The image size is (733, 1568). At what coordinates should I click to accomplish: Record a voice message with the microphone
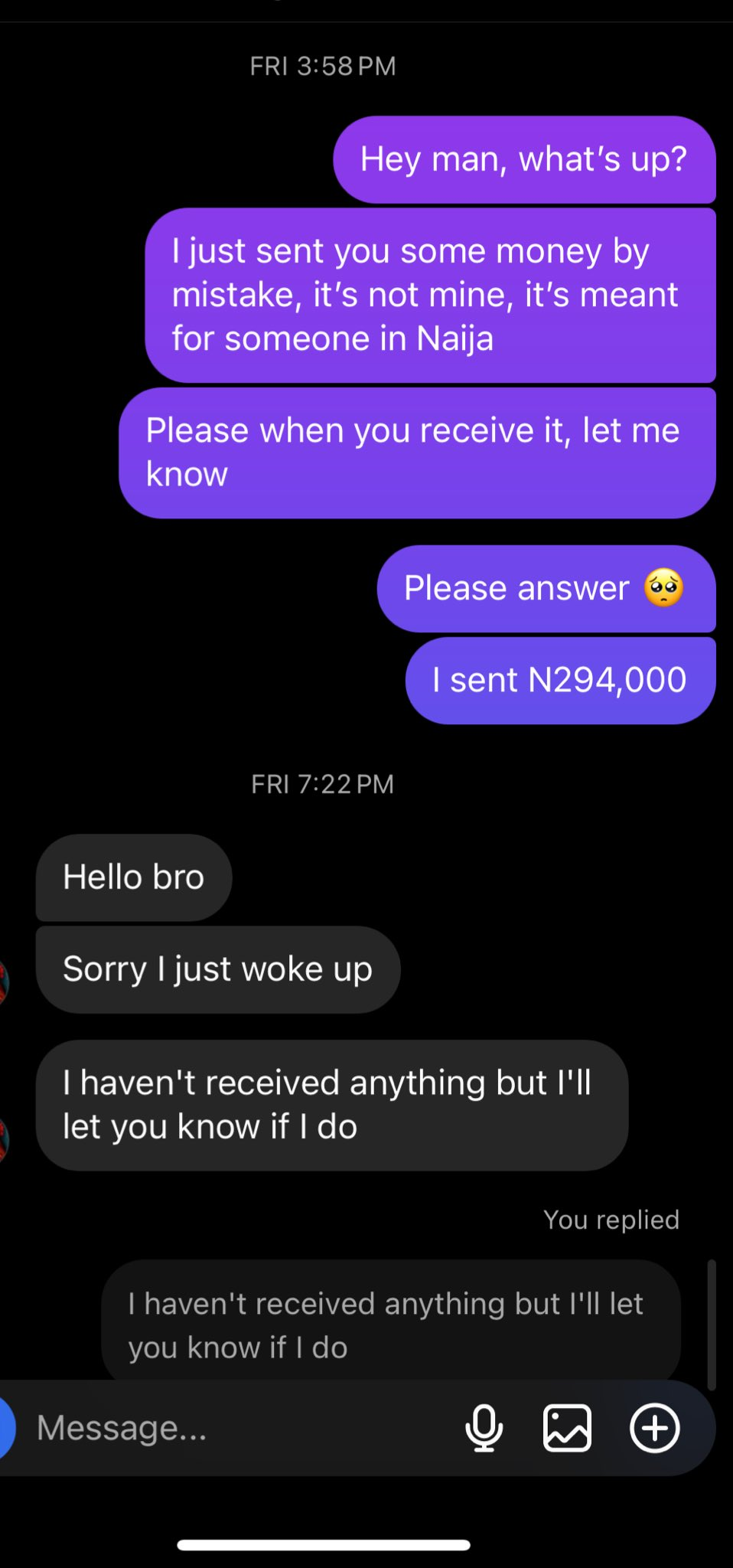click(484, 1428)
